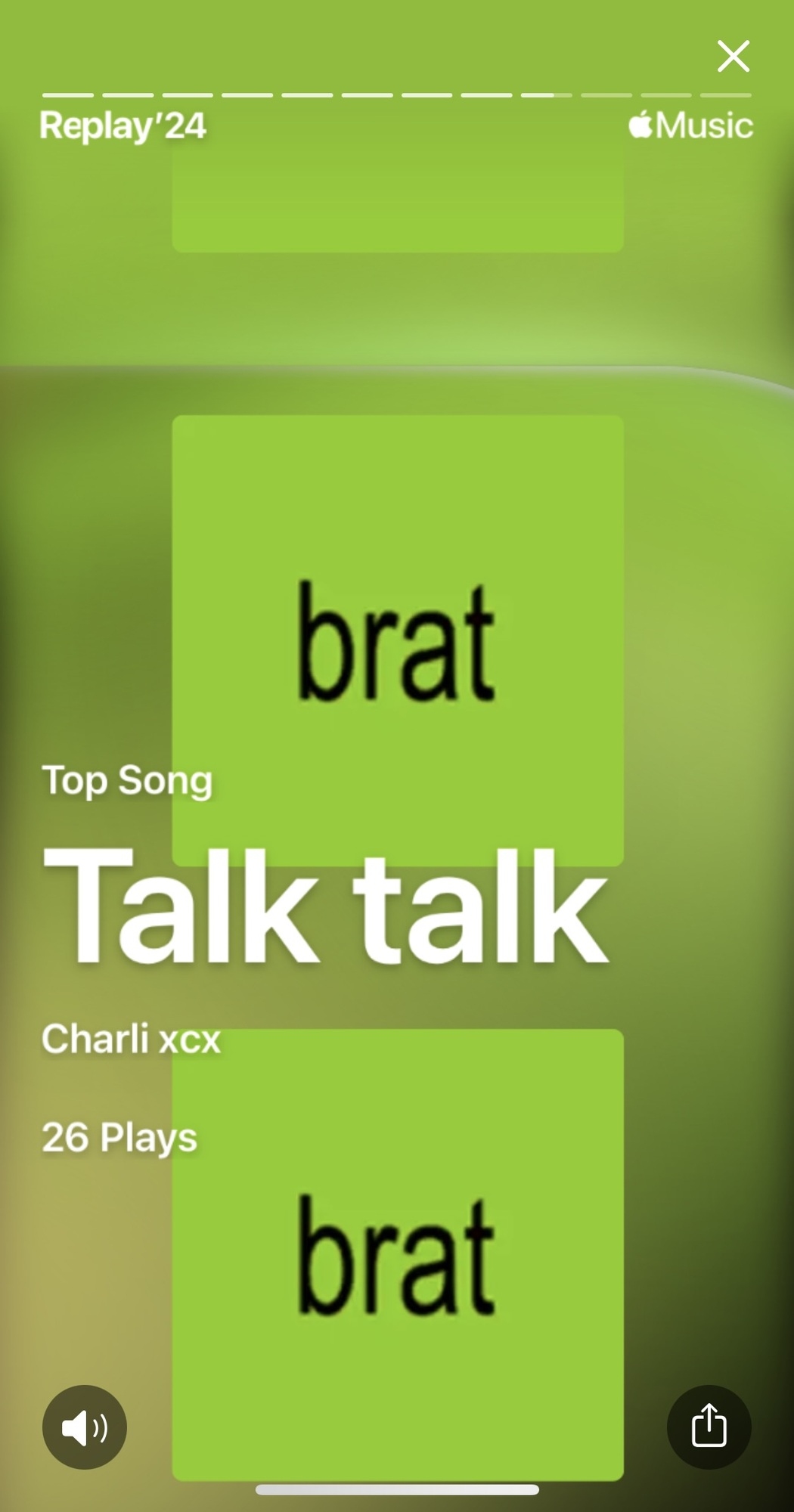
Task: Mute the story sound
Action: tap(85, 1427)
